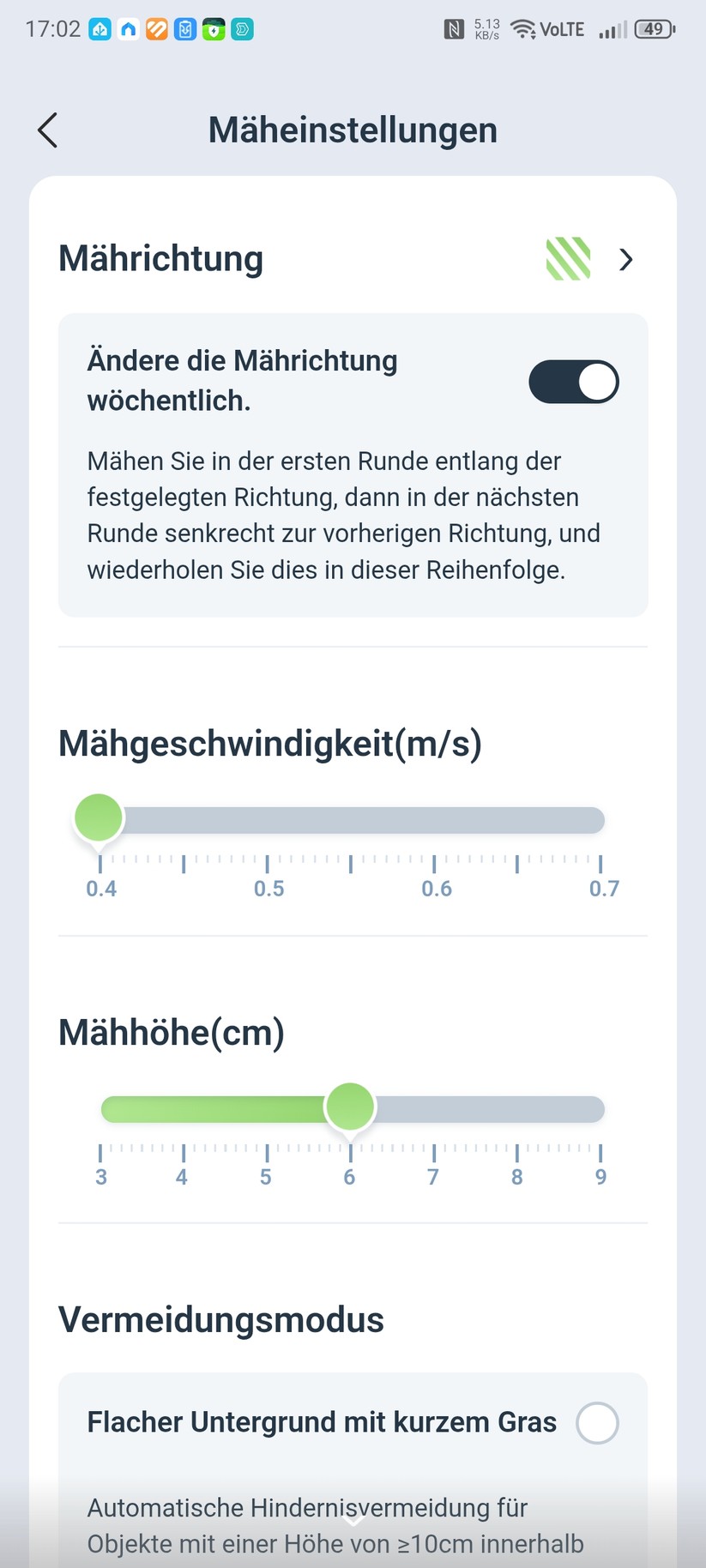This screenshot has width=706, height=1568.
Task: Tap the teal notification icon in the status bar
Action: pyautogui.click(x=240, y=28)
